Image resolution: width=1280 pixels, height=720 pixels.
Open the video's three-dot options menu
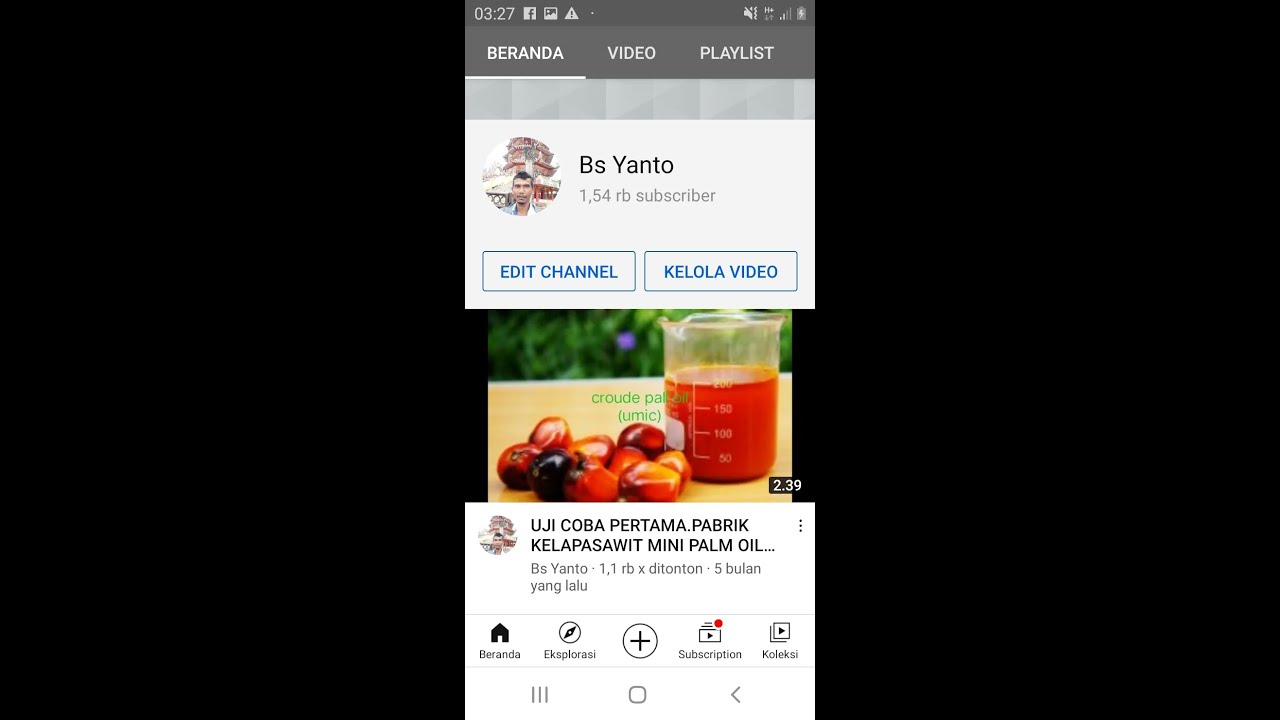point(800,526)
